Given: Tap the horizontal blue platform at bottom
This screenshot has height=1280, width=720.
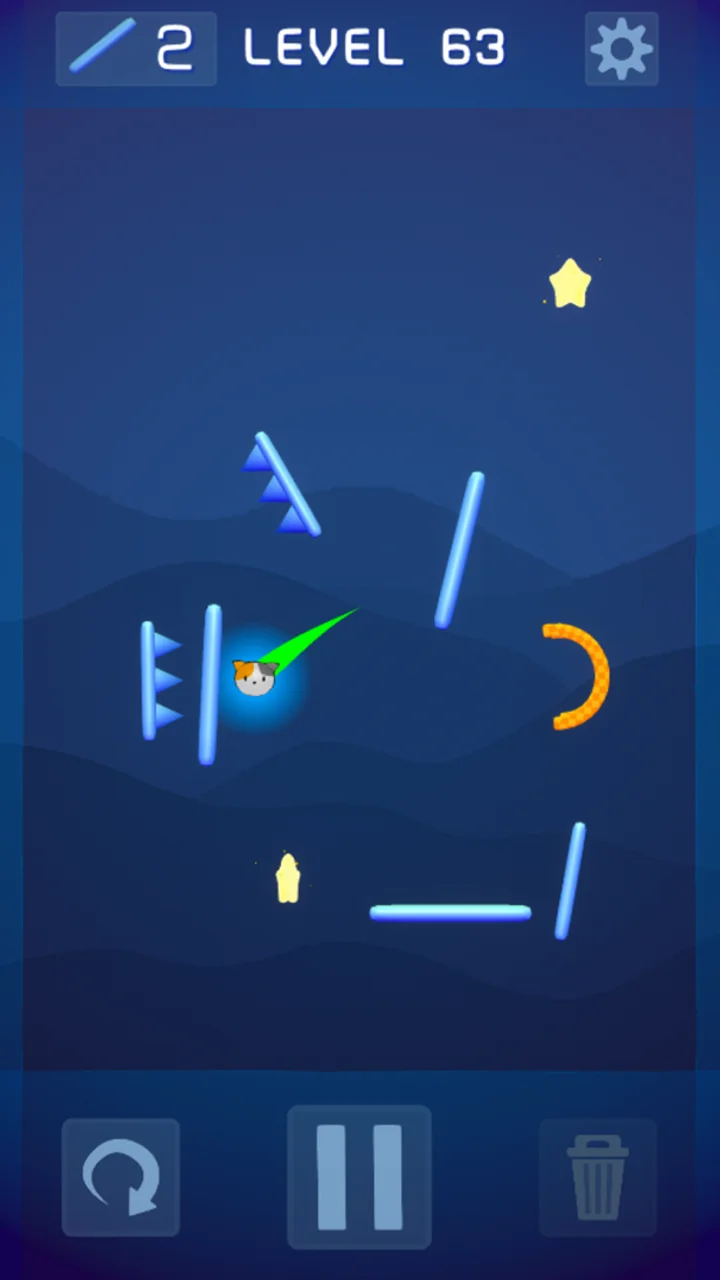Looking at the screenshot, I should [450, 911].
